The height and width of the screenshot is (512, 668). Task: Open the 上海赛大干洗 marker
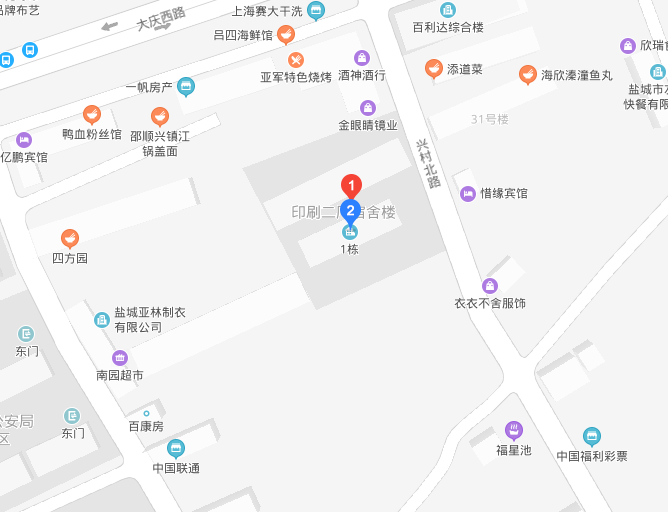[x=316, y=12]
